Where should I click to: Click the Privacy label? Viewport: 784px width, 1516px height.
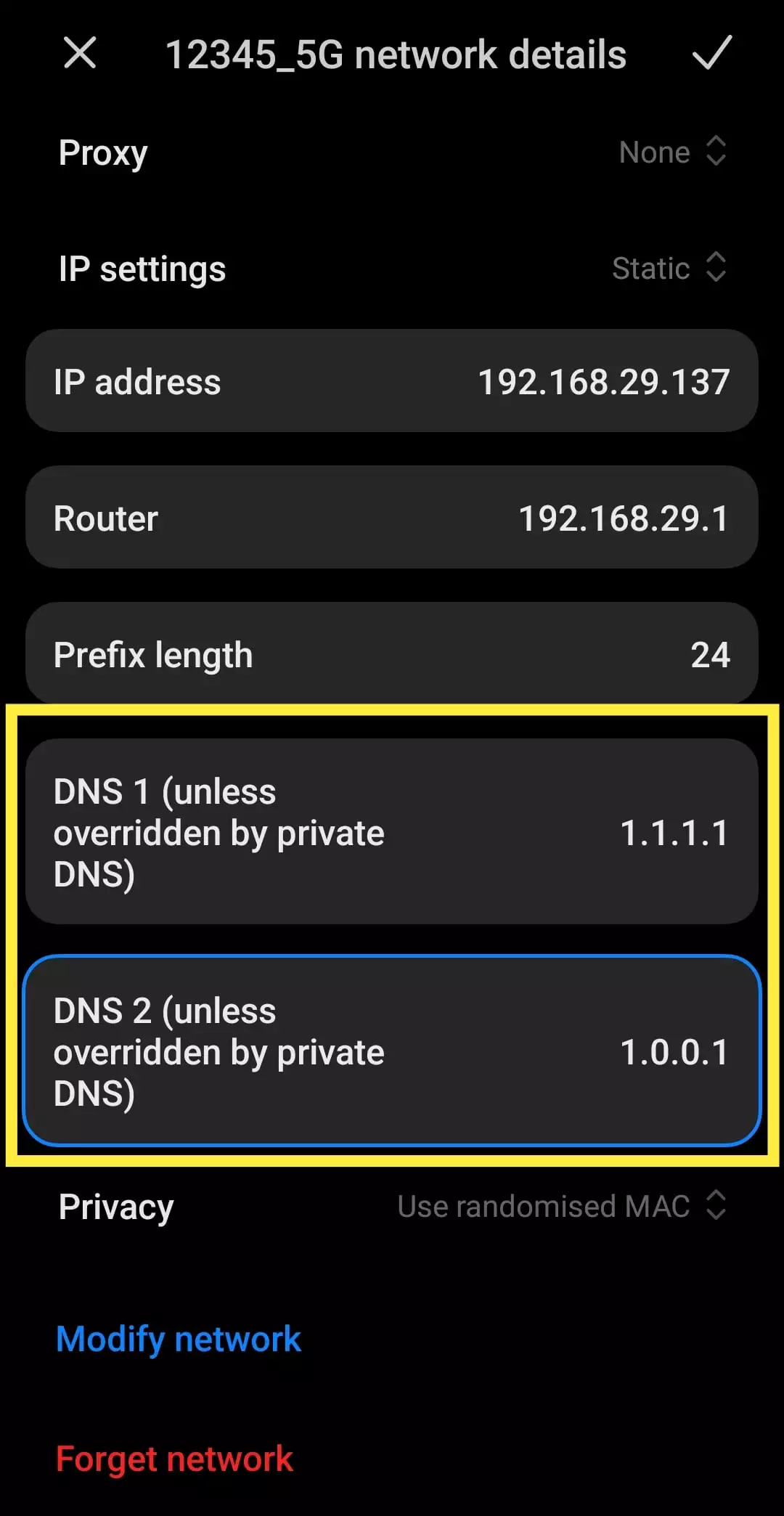tap(115, 1206)
